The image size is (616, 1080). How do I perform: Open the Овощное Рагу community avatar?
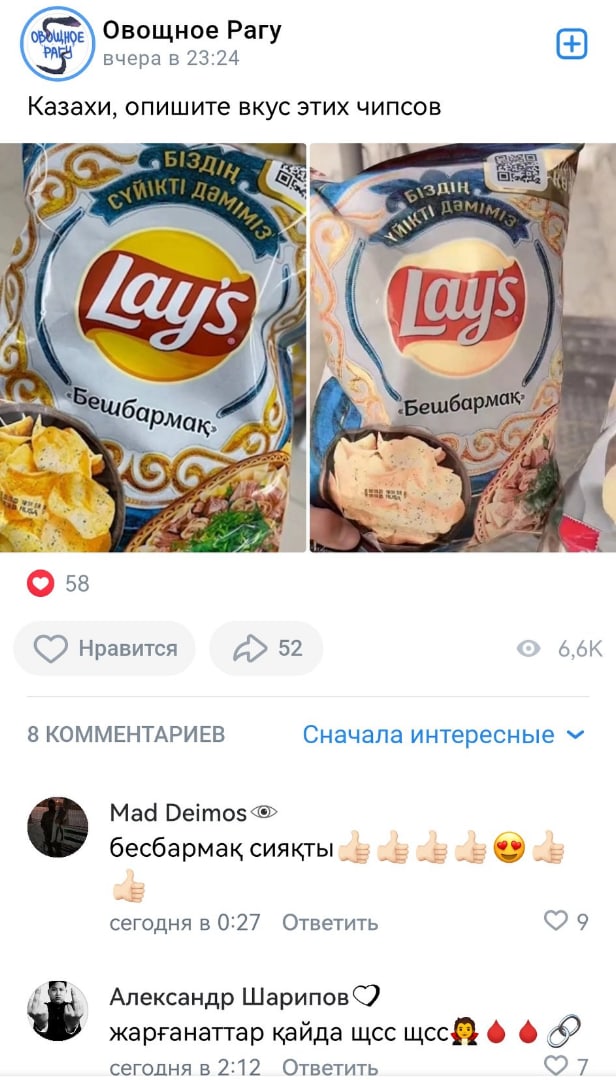click(x=57, y=44)
